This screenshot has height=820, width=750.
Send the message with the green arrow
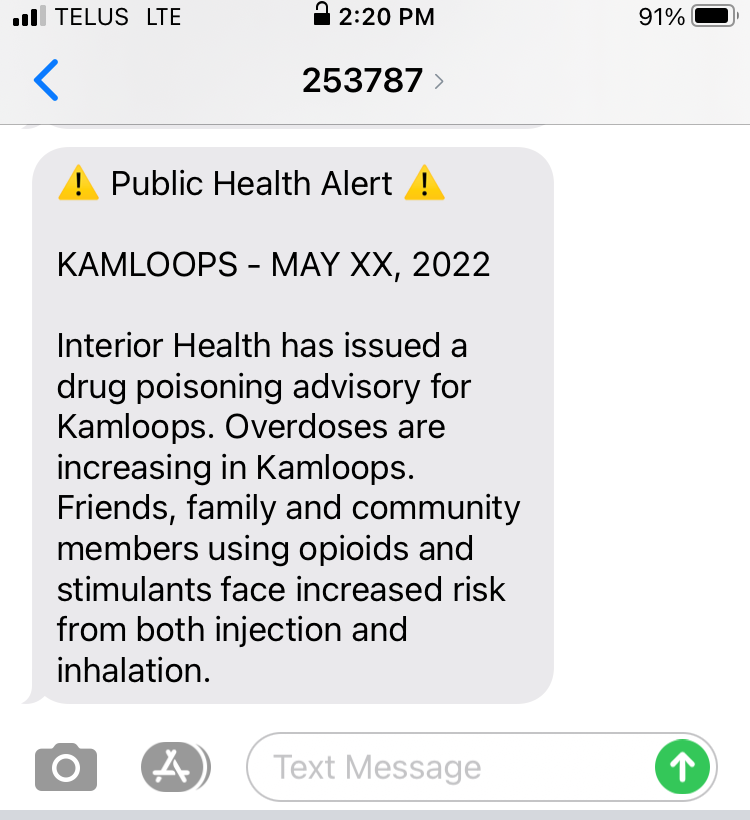(682, 767)
